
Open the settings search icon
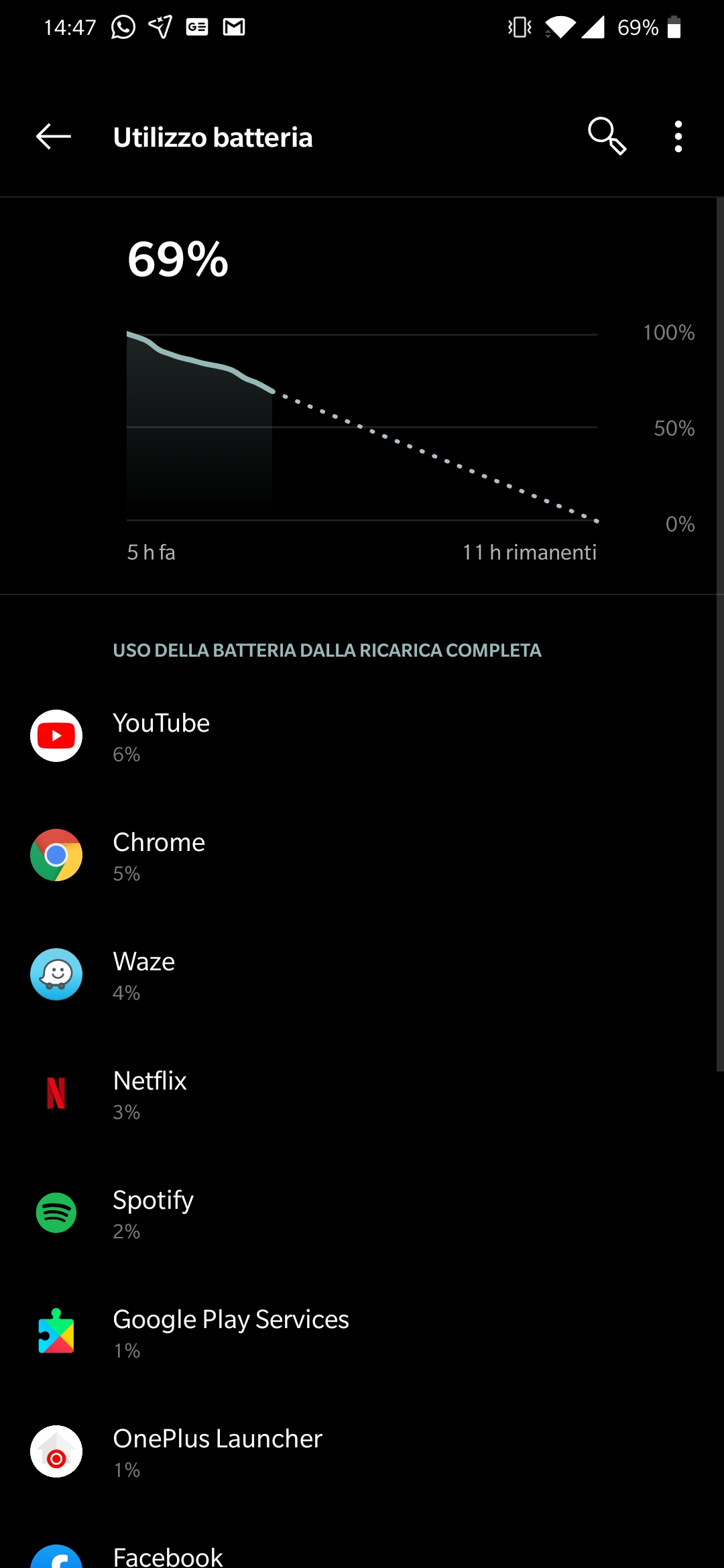(607, 137)
